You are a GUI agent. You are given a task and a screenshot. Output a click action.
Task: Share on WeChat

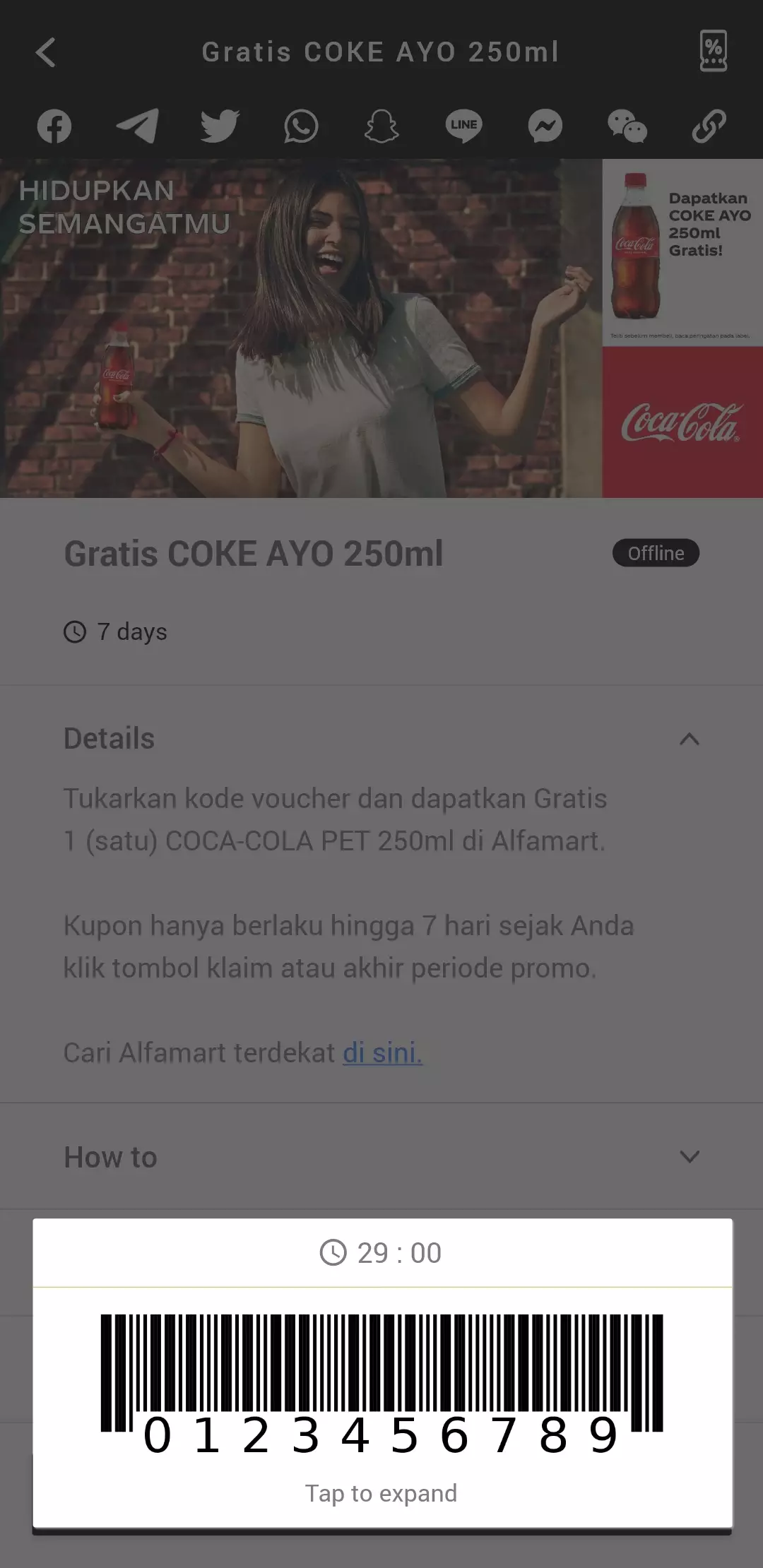click(x=627, y=126)
